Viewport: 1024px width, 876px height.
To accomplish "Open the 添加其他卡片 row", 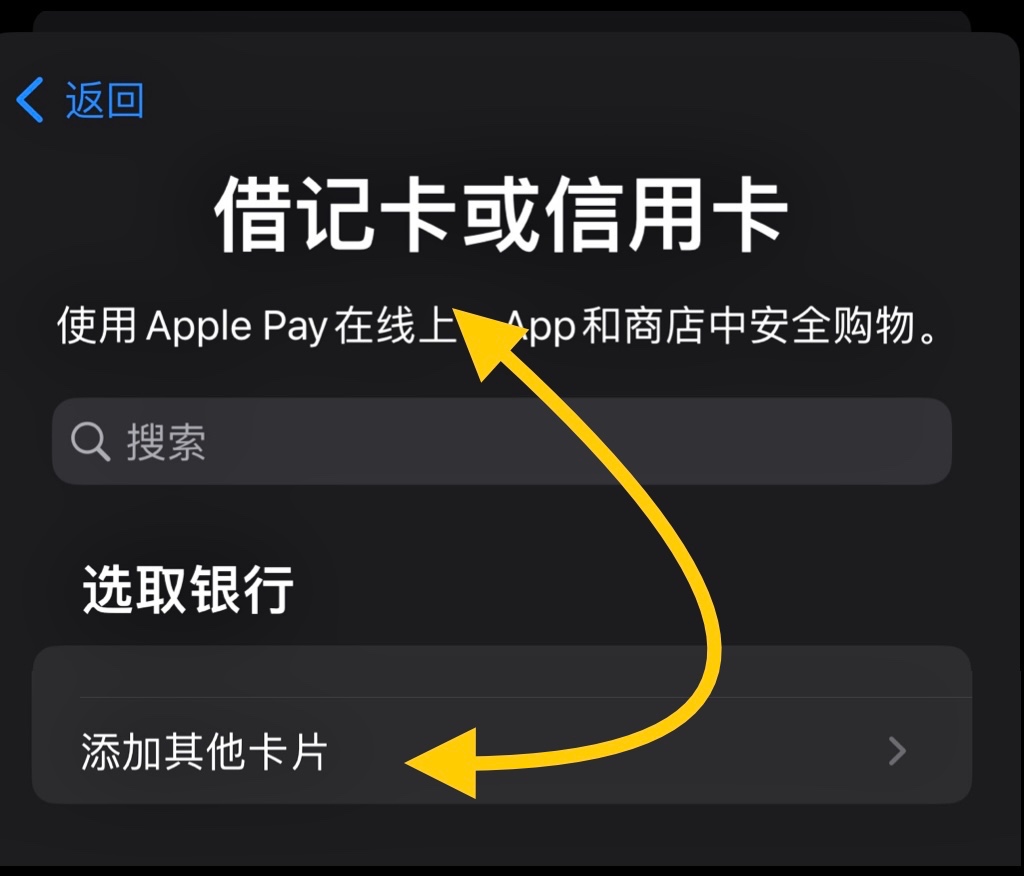I will point(500,752).
